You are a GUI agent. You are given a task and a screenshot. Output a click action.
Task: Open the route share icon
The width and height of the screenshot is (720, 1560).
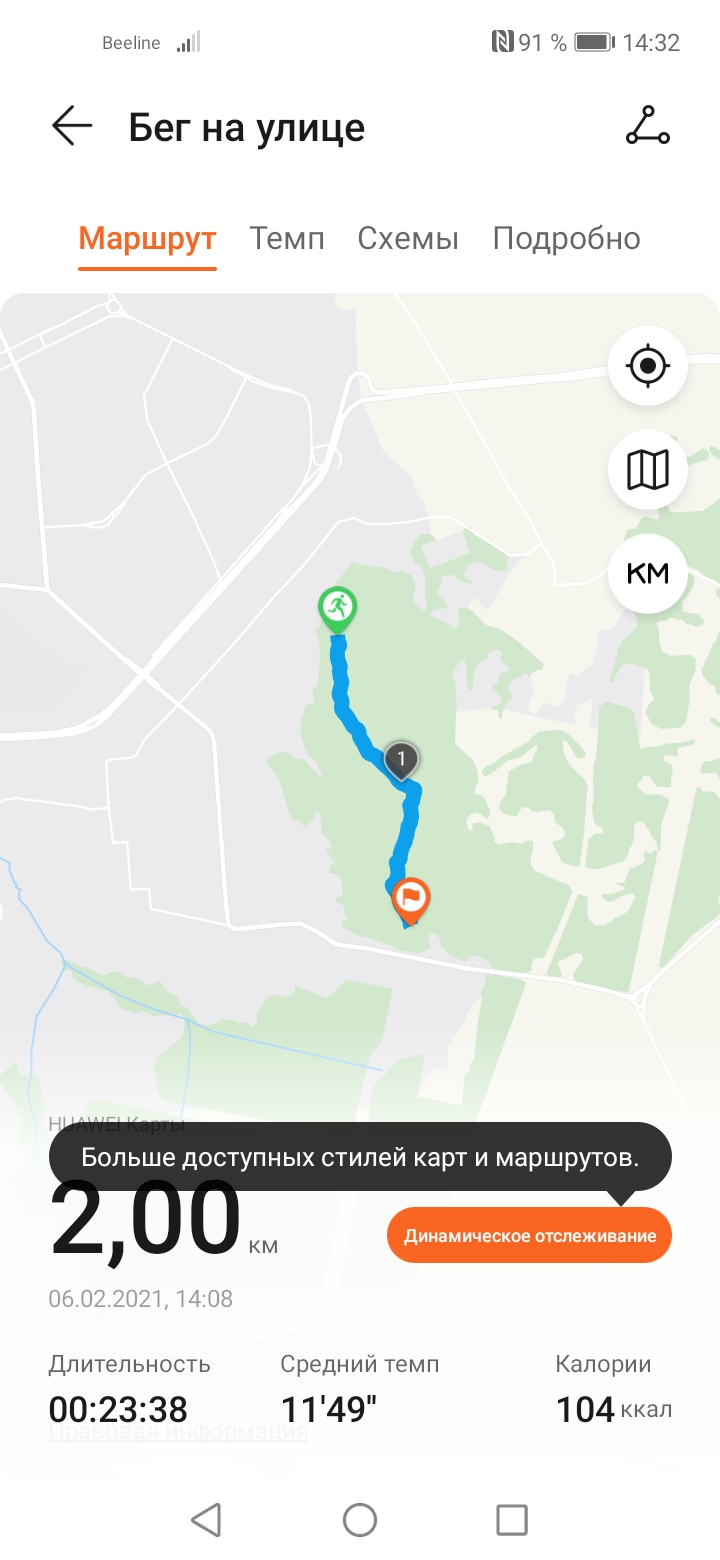coord(647,126)
